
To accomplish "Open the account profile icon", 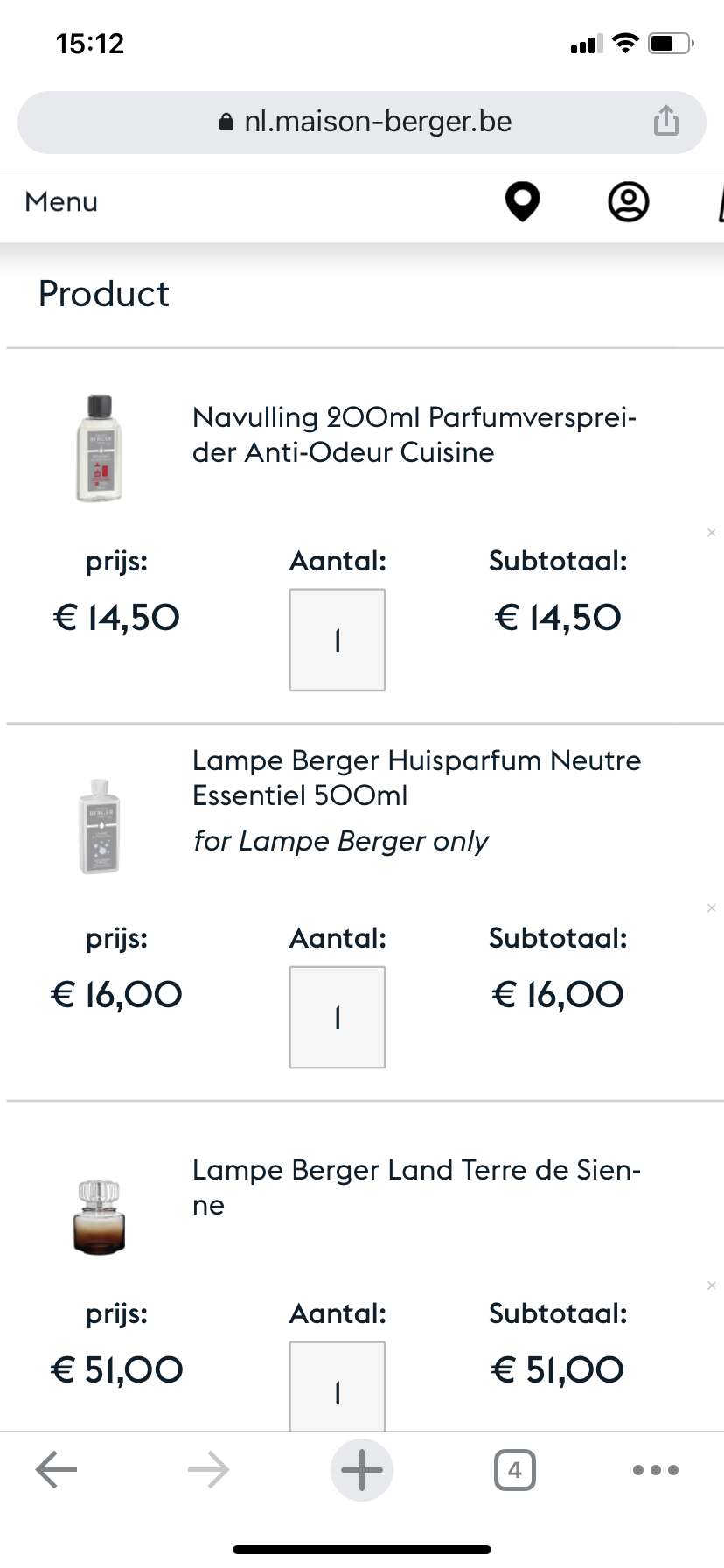I will (628, 202).
